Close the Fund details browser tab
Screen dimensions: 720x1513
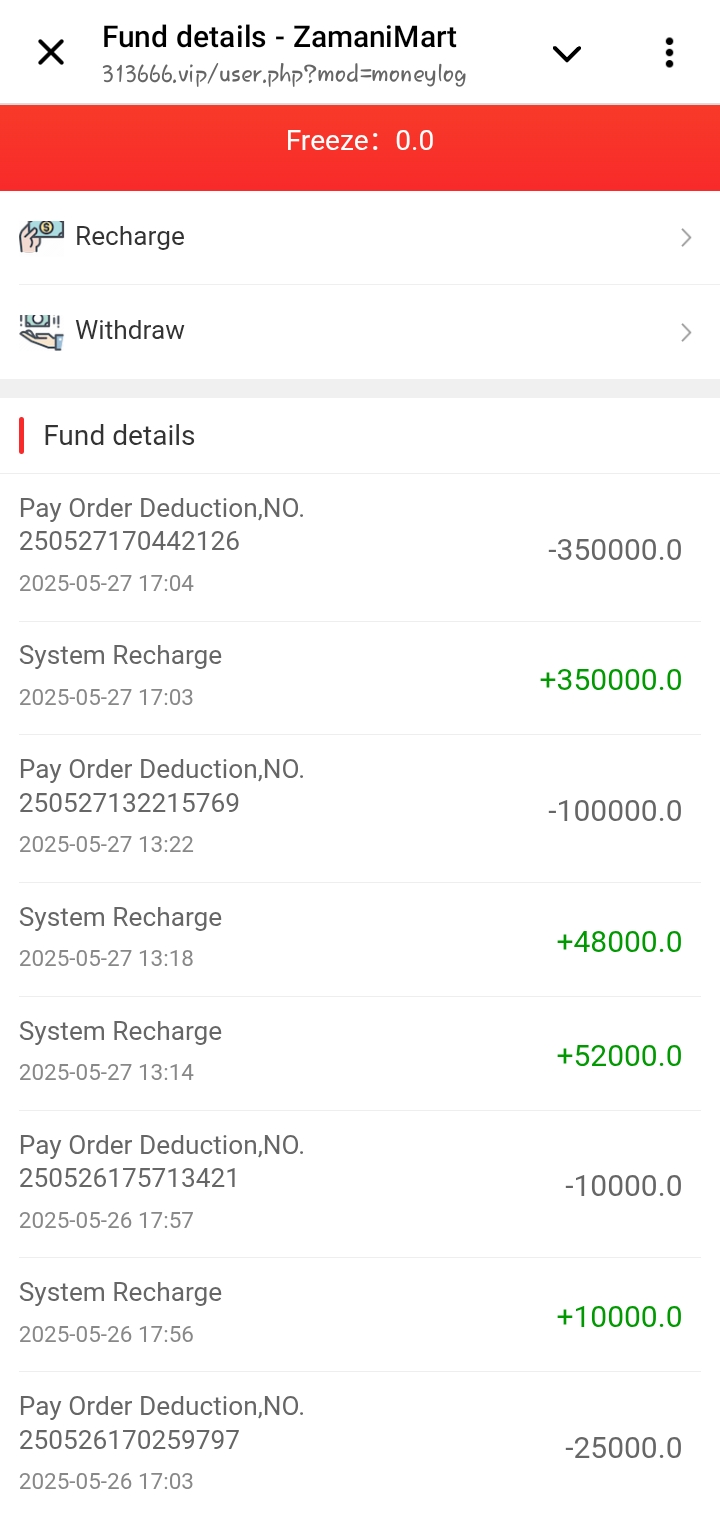(x=51, y=52)
